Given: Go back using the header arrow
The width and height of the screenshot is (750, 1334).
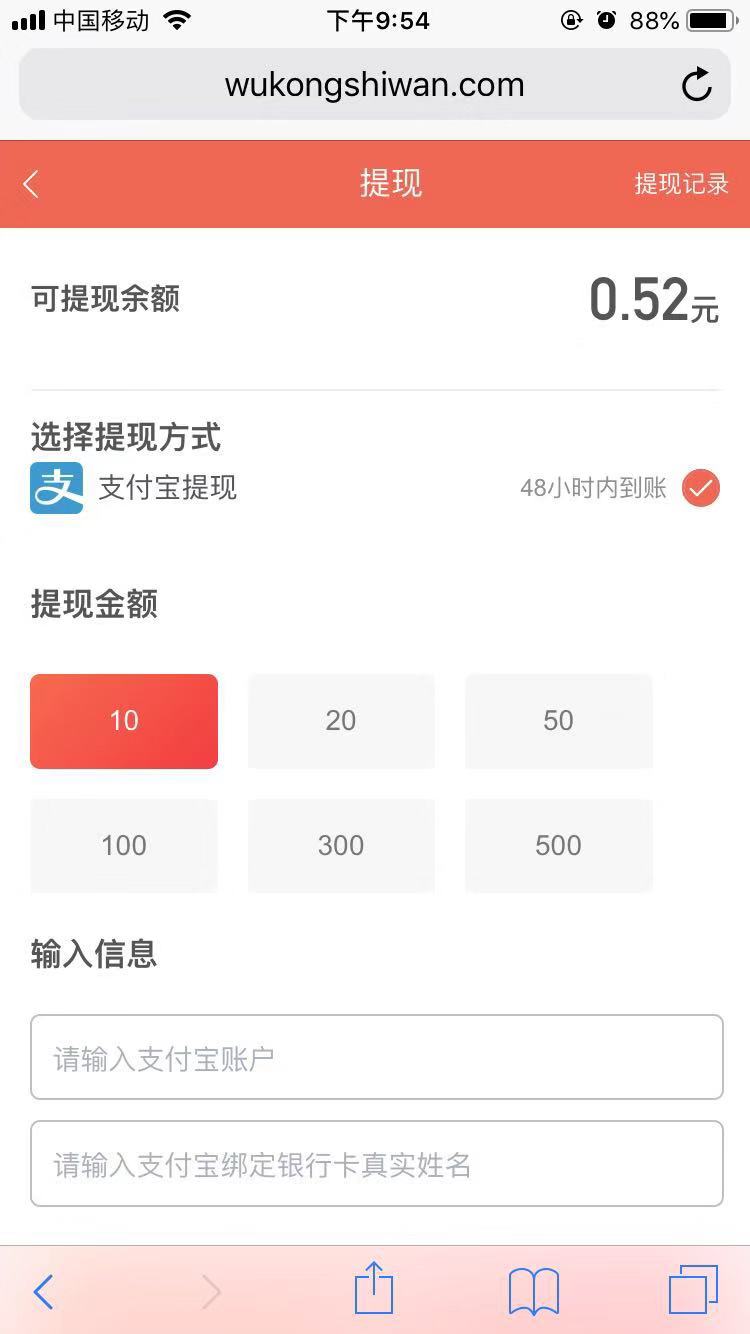Looking at the screenshot, I should tap(31, 184).
